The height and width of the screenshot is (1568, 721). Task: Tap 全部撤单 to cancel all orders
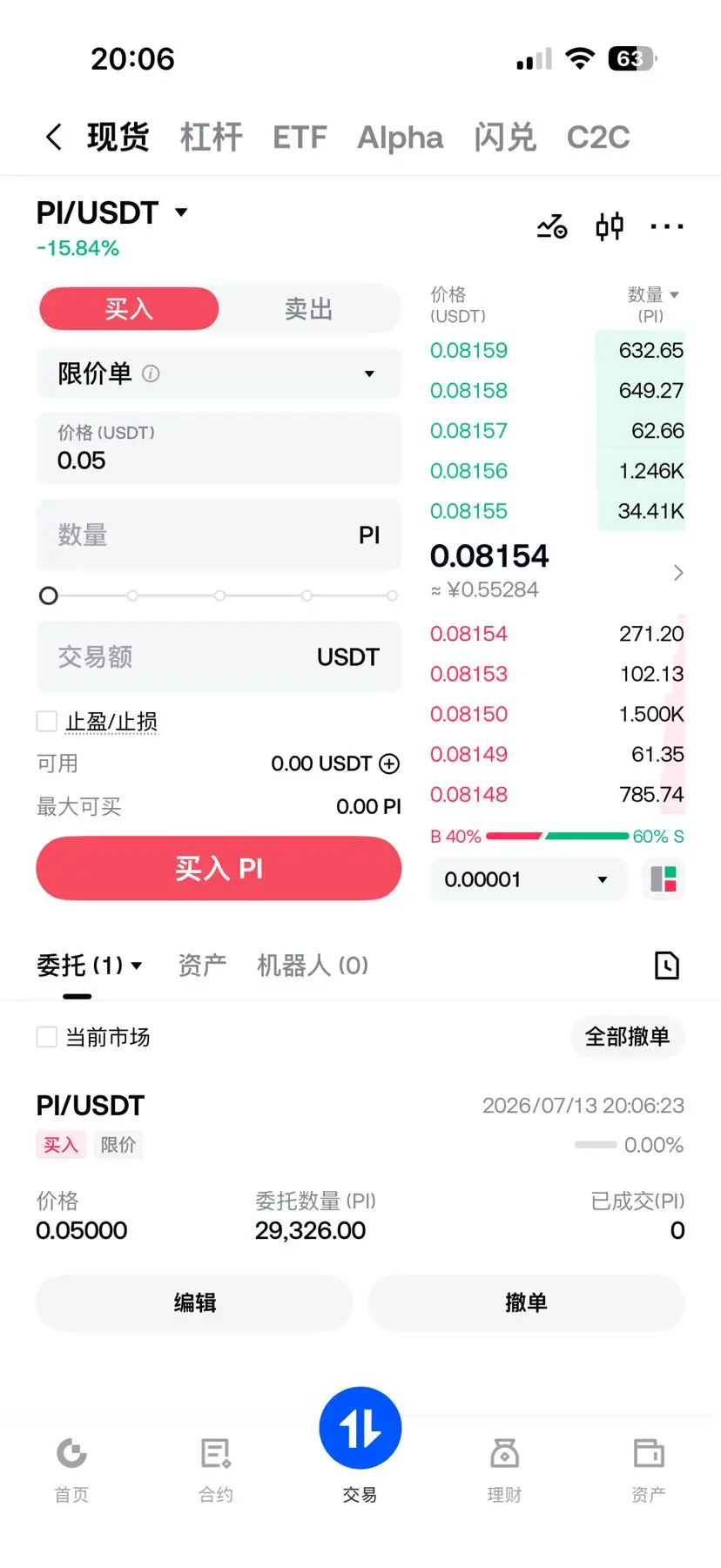point(627,1037)
